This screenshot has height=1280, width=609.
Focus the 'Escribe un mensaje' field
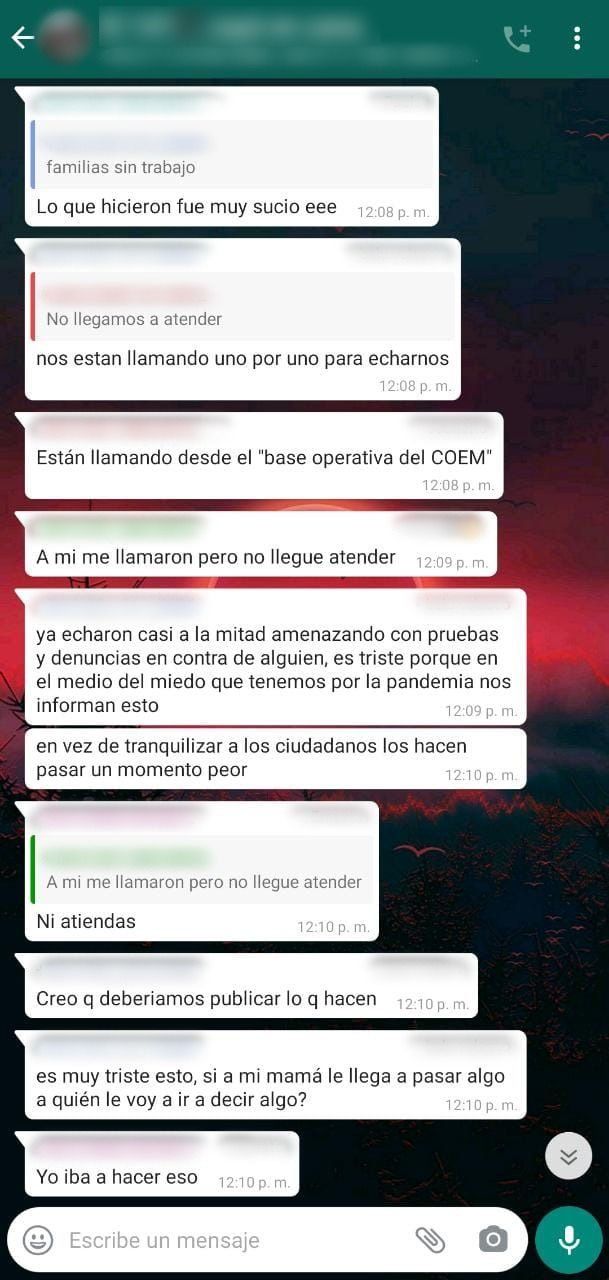(x=230, y=1240)
